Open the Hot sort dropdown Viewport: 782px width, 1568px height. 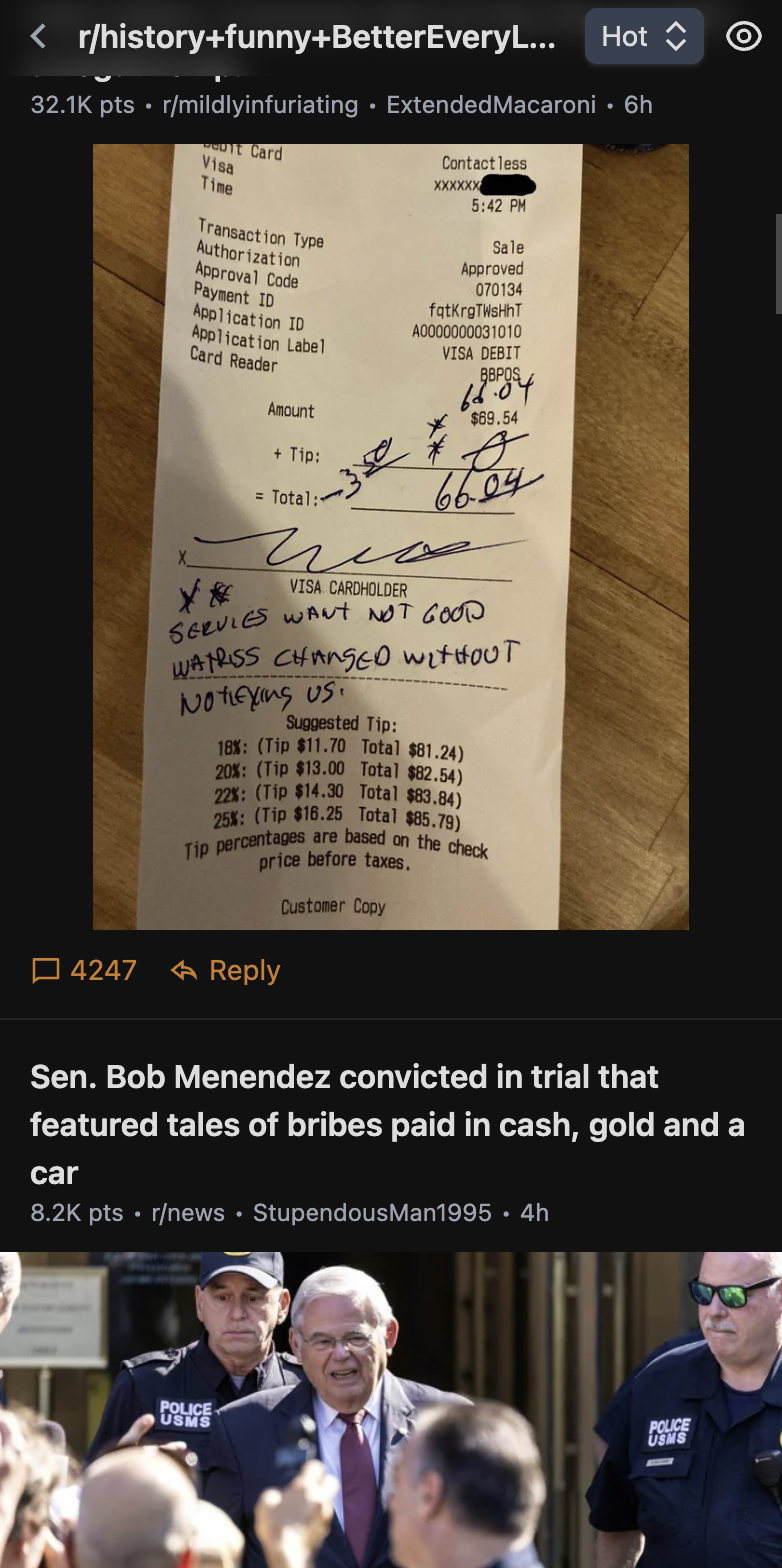[x=644, y=37]
